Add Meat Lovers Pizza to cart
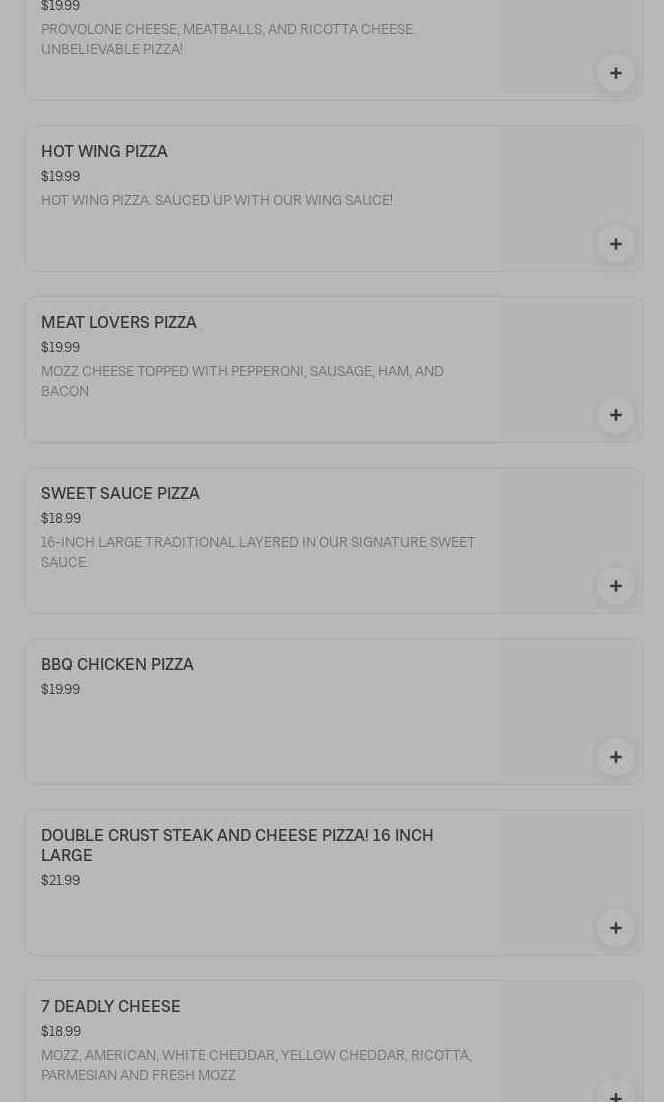The image size is (664, 1102). coord(616,415)
